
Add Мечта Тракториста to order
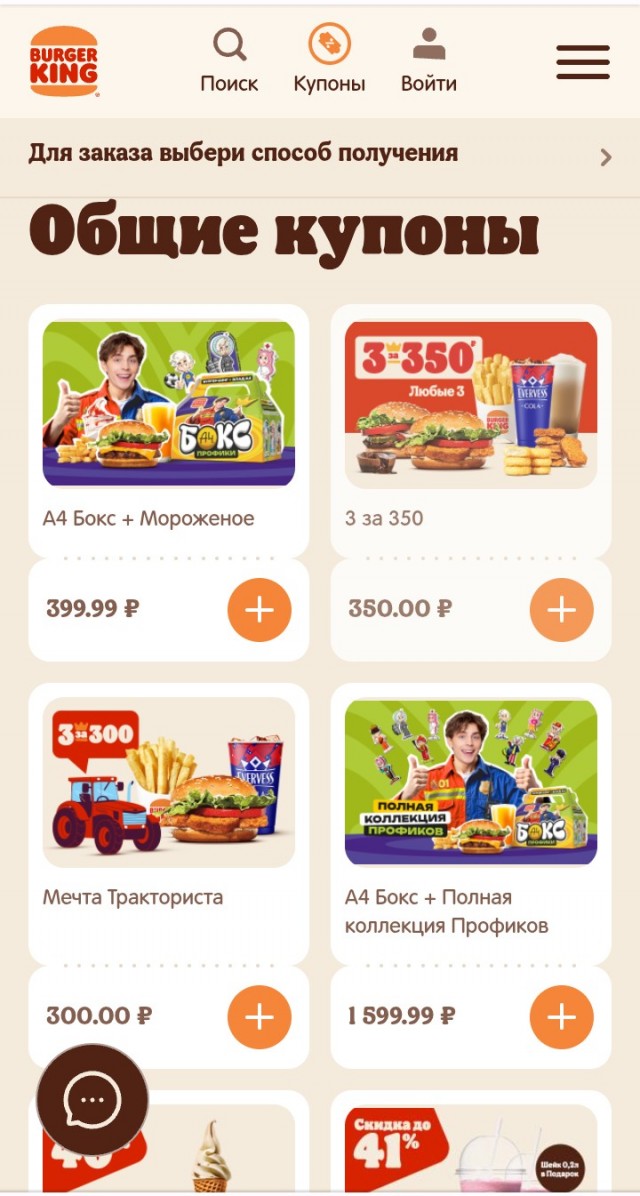pos(259,1017)
